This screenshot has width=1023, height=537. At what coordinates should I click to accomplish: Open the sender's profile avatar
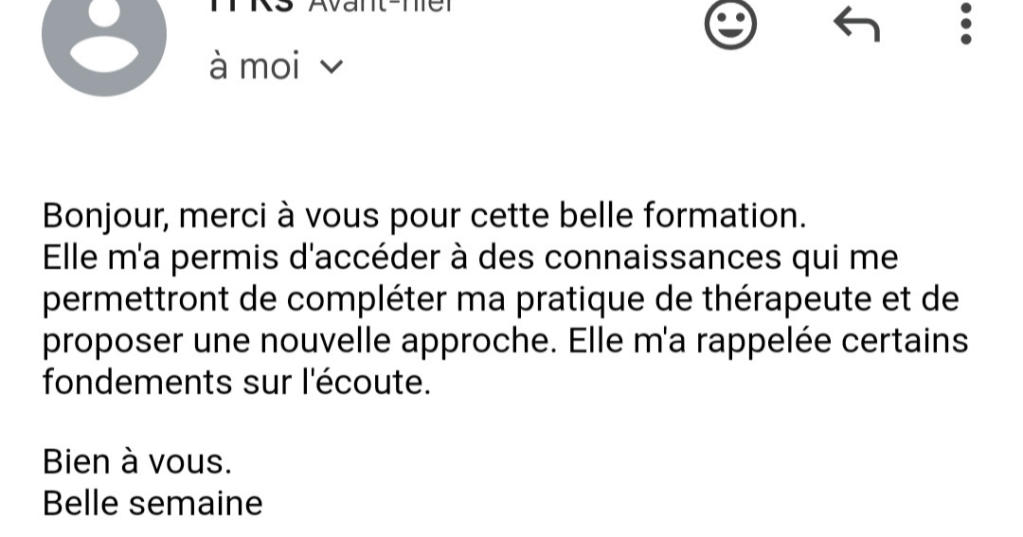[x=103, y=40]
